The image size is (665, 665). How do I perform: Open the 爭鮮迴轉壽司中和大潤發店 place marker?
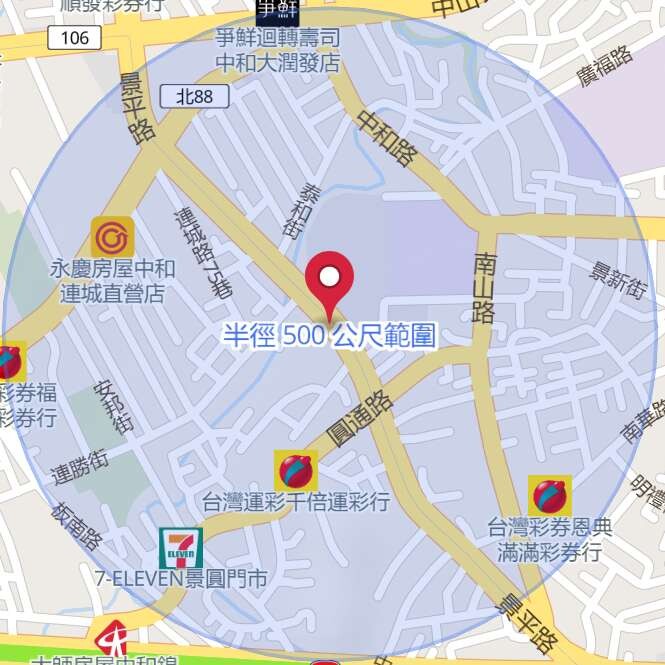(x=277, y=10)
